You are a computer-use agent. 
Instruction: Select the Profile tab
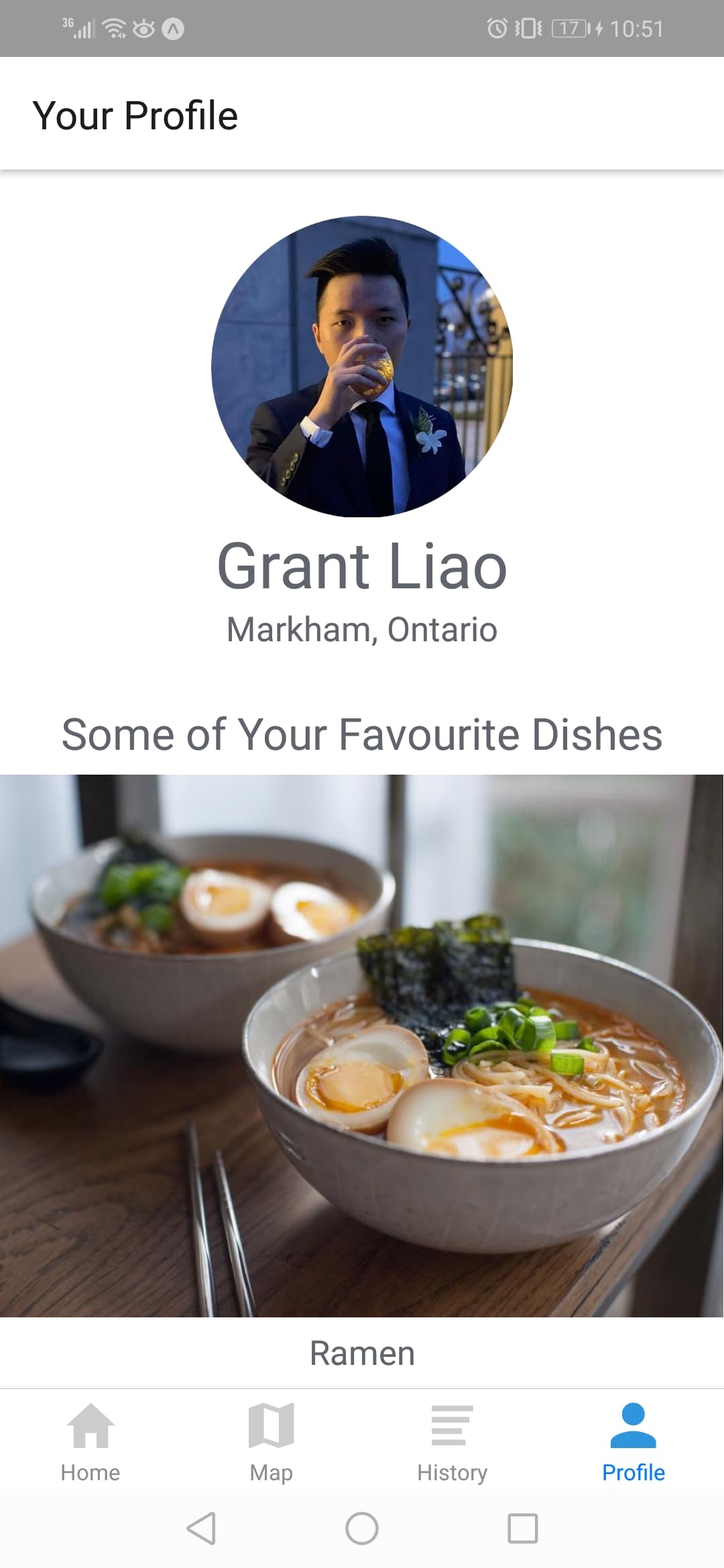coord(633,1441)
